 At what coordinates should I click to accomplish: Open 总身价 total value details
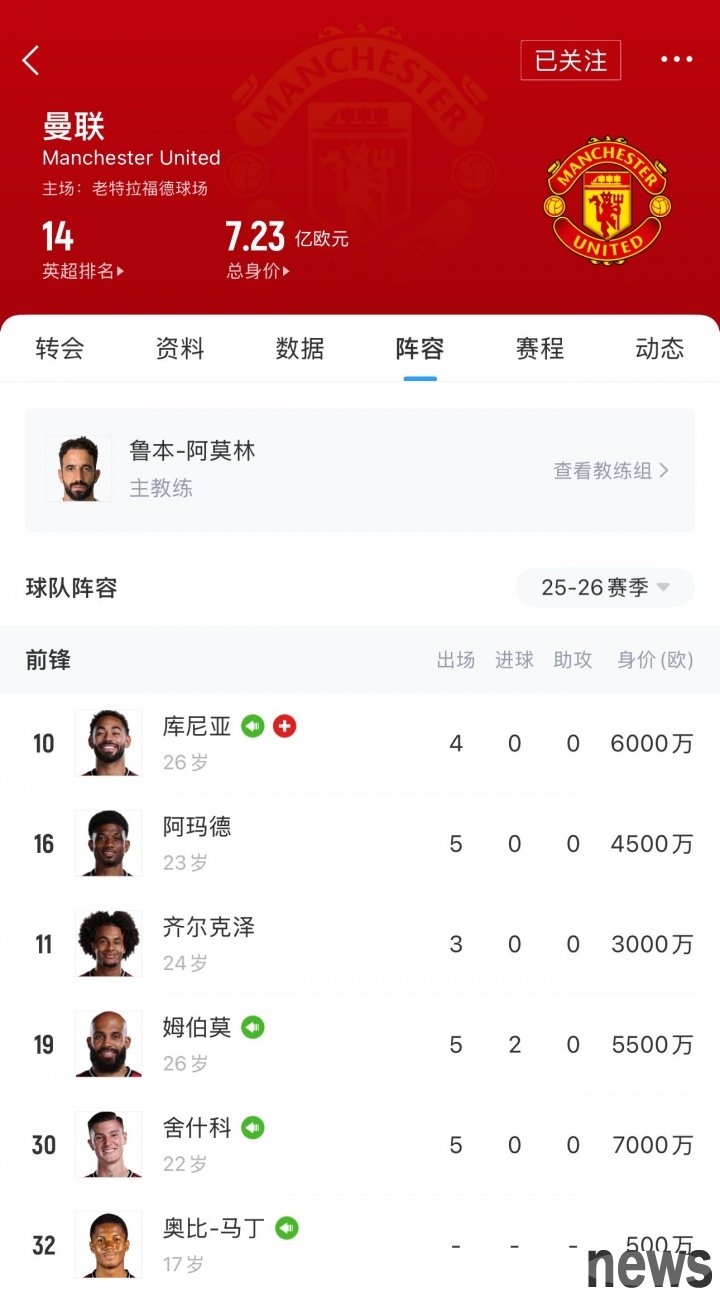point(258,271)
